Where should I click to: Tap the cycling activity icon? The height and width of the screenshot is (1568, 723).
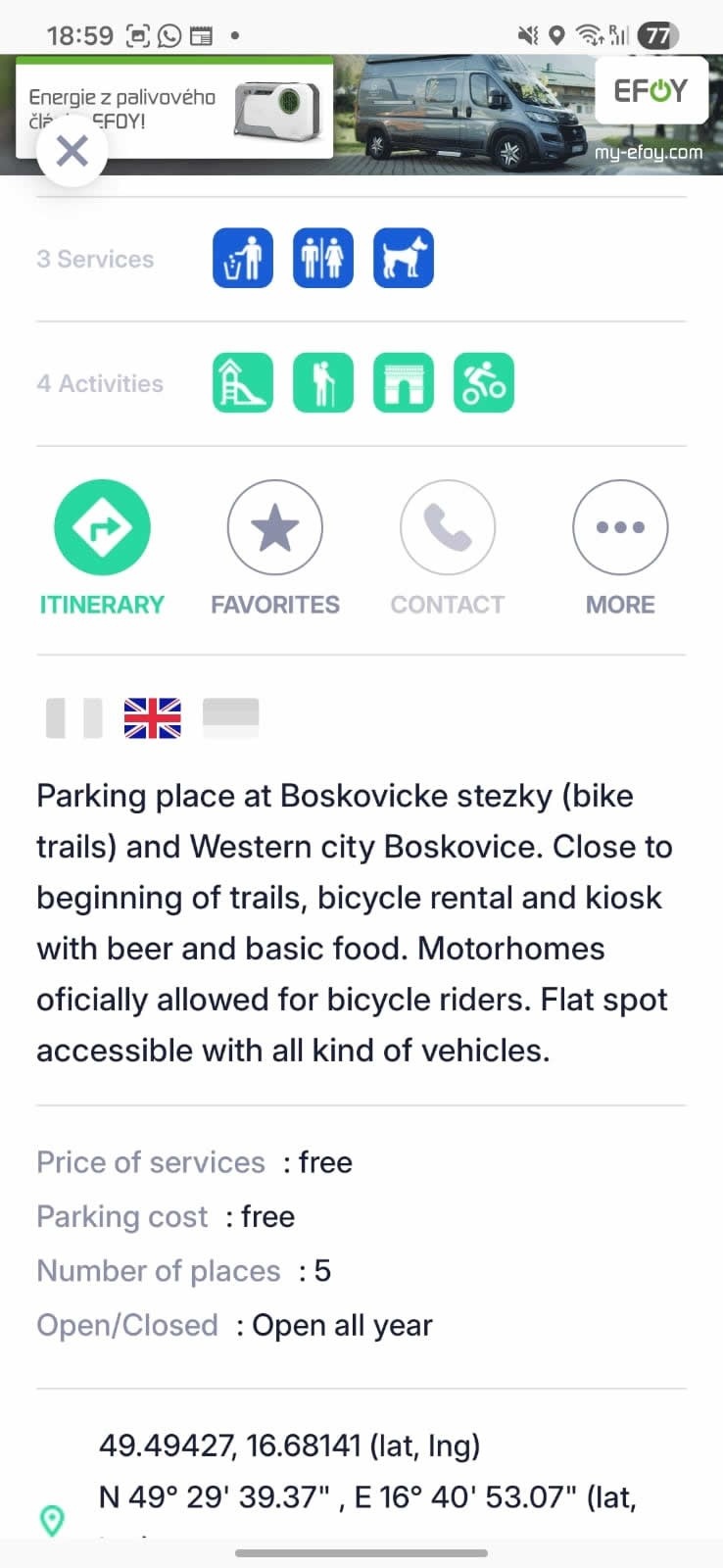click(484, 383)
